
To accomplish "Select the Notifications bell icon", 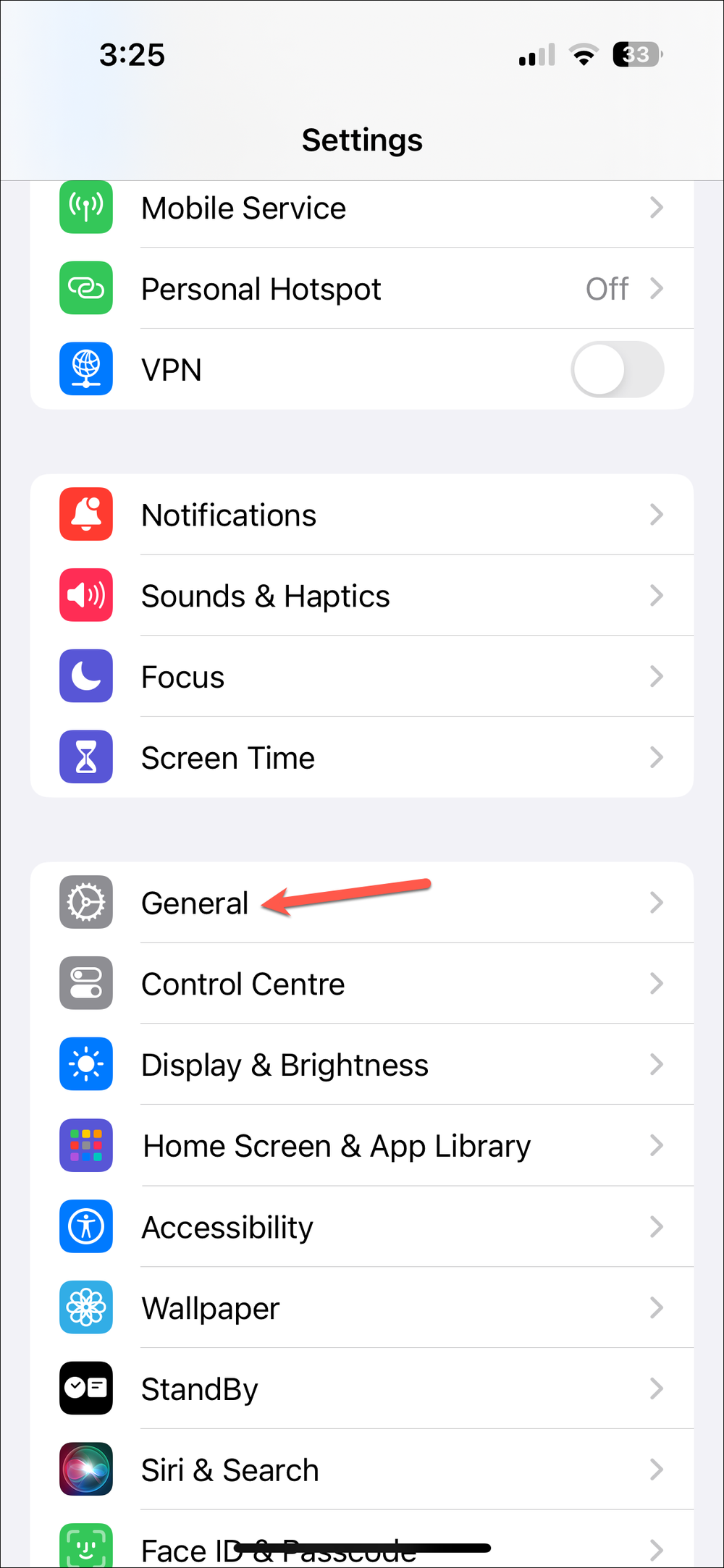I will coord(85,515).
